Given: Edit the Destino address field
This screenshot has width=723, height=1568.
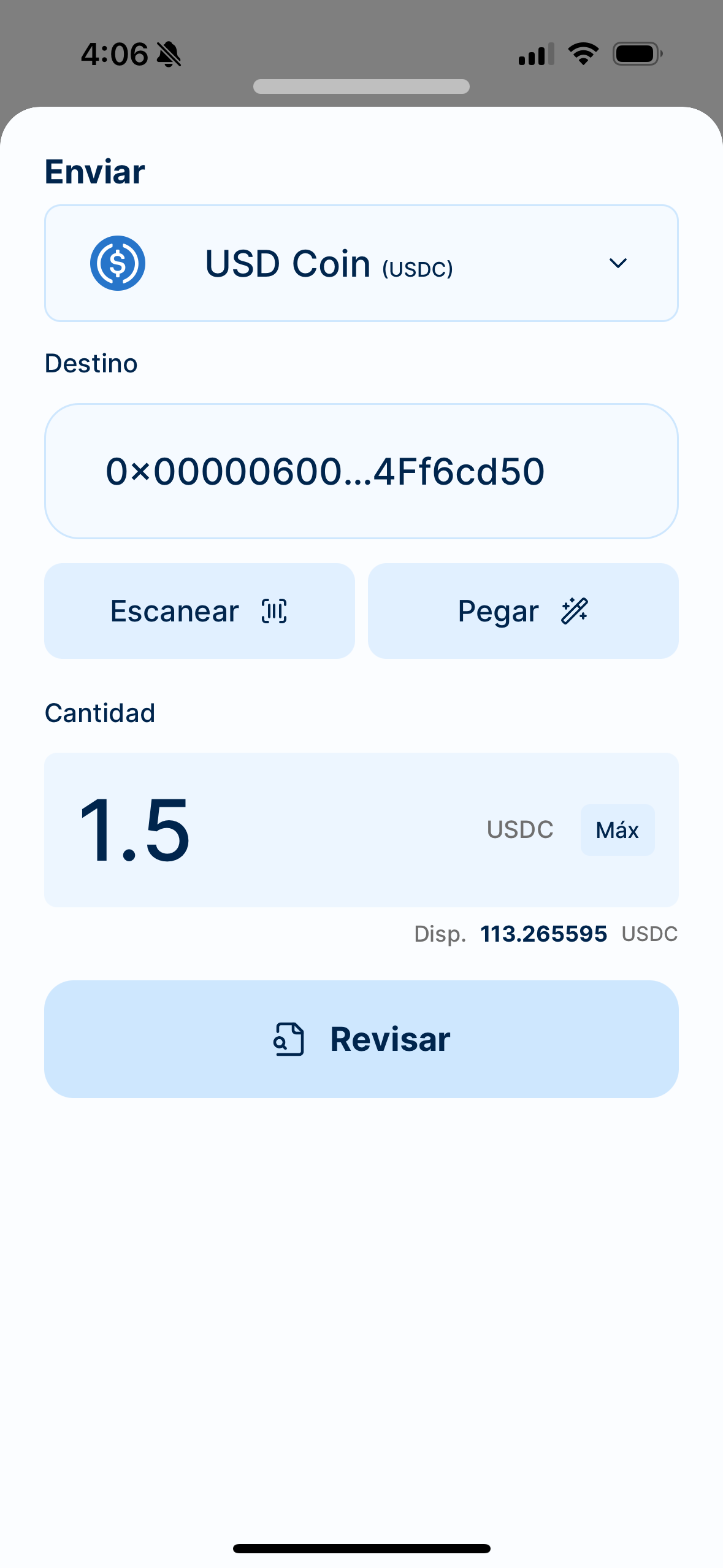Looking at the screenshot, I should coord(361,471).
